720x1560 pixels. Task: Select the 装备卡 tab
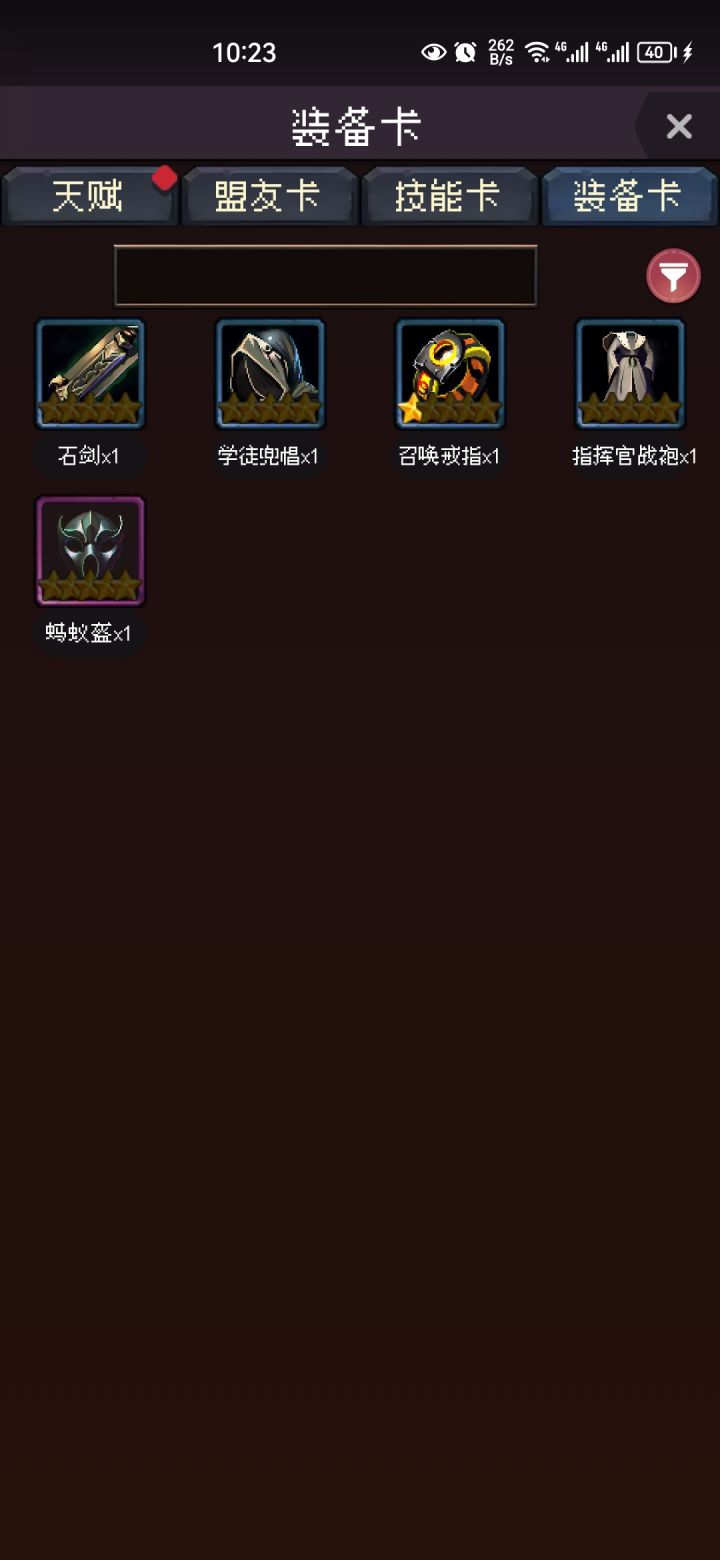tap(630, 197)
